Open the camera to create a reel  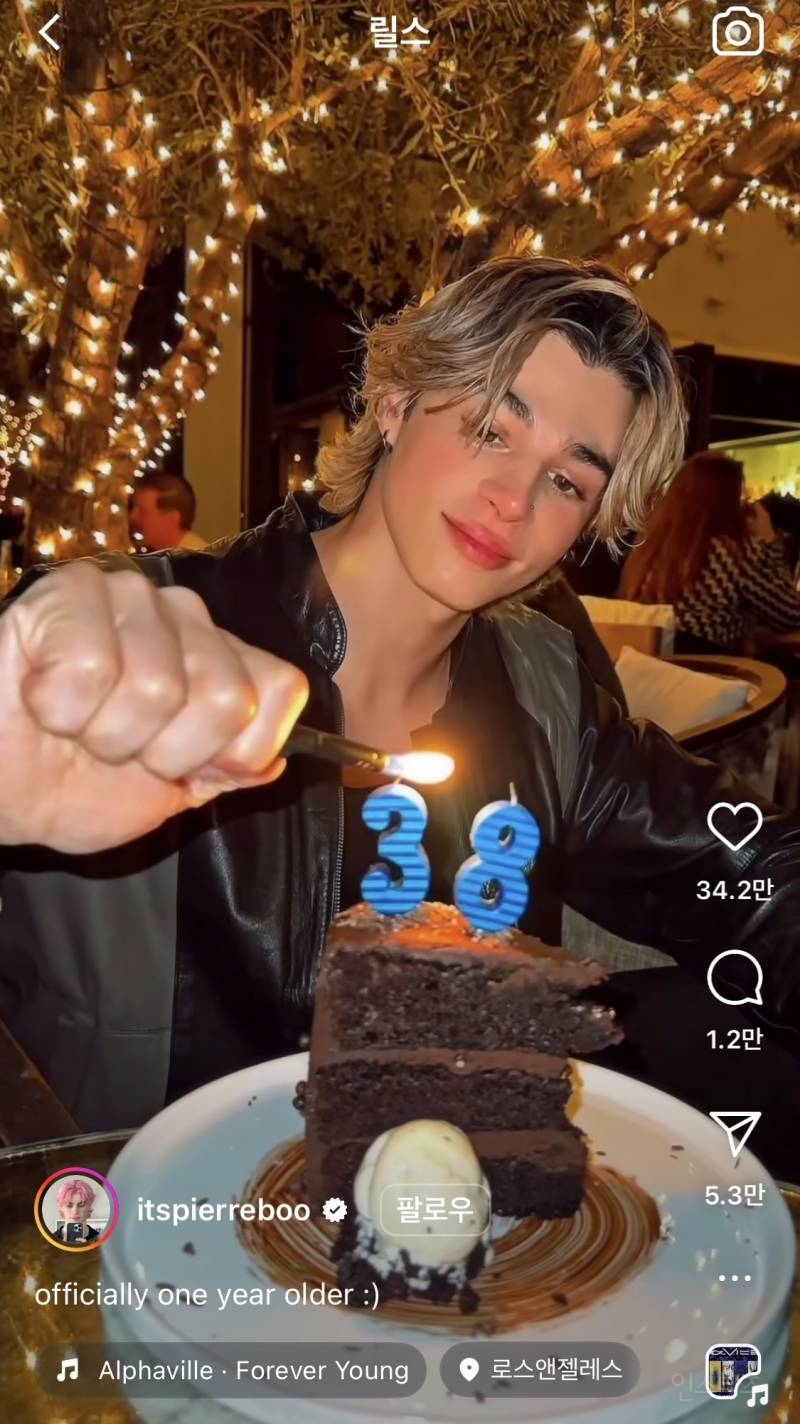point(738,33)
